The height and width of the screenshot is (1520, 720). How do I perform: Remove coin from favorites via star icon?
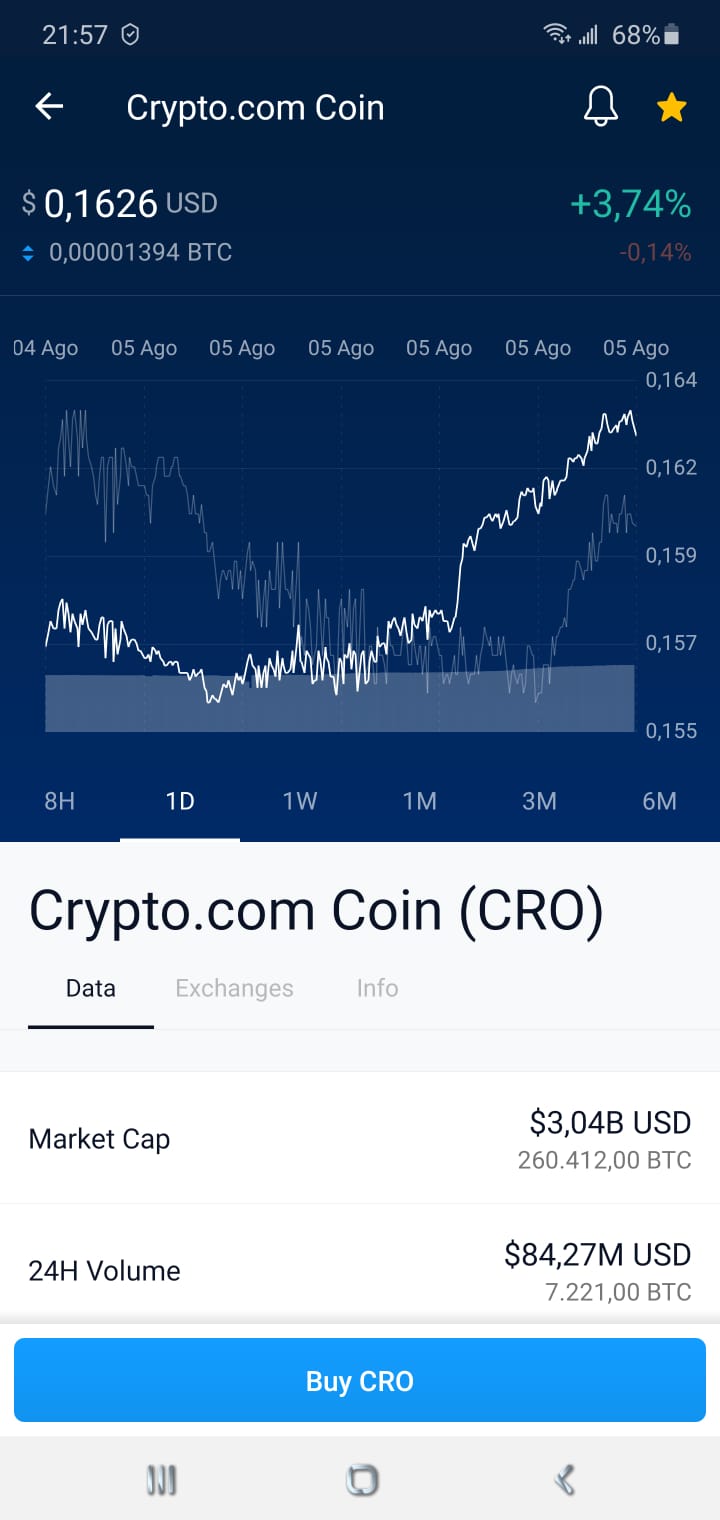click(x=671, y=107)
